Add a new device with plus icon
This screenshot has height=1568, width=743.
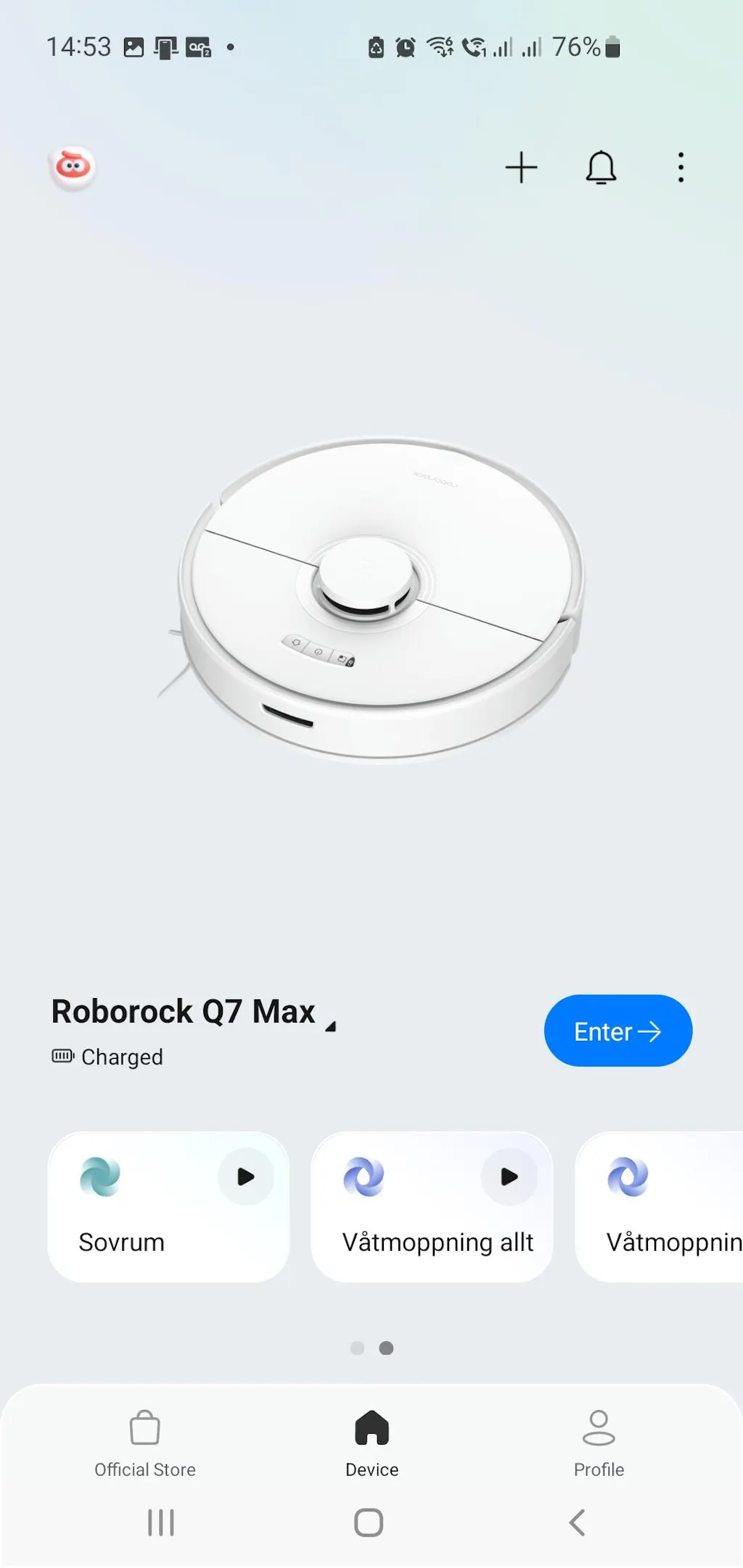click(521, 168)
